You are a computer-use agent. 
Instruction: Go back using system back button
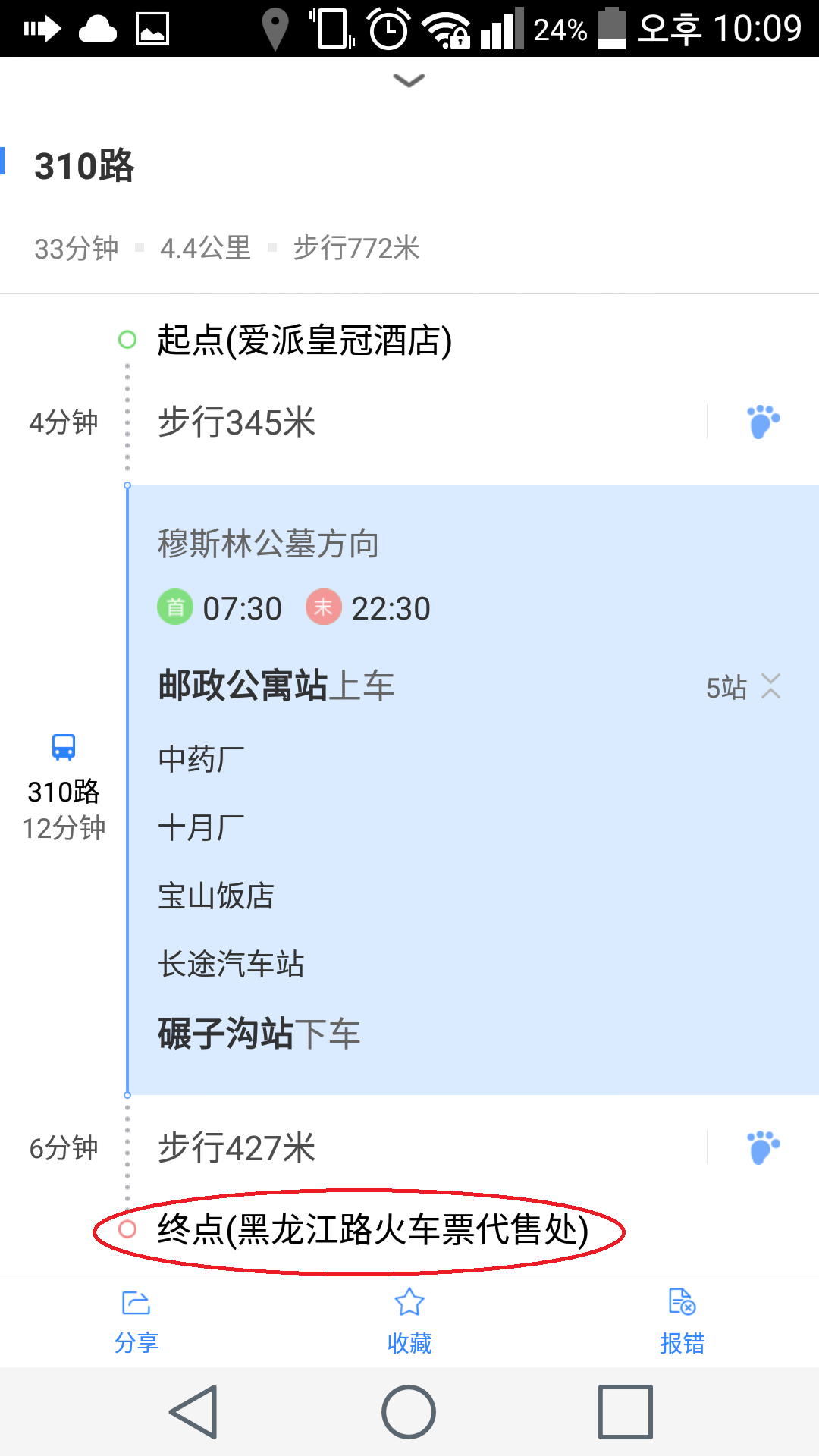tap(194, 1412)
